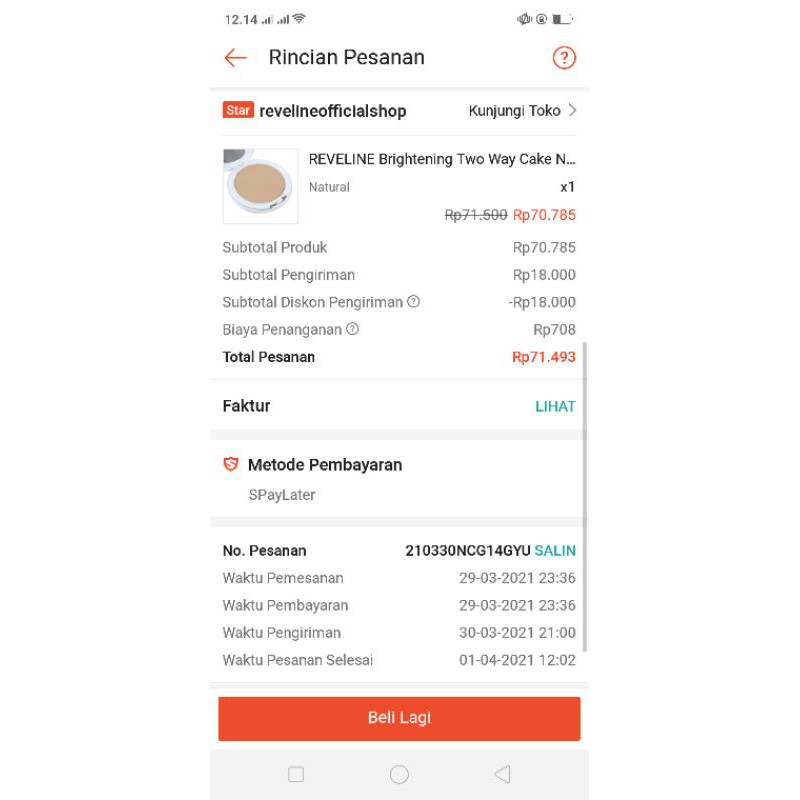Copy the order number with SALIN

click(x=555, y=551)
